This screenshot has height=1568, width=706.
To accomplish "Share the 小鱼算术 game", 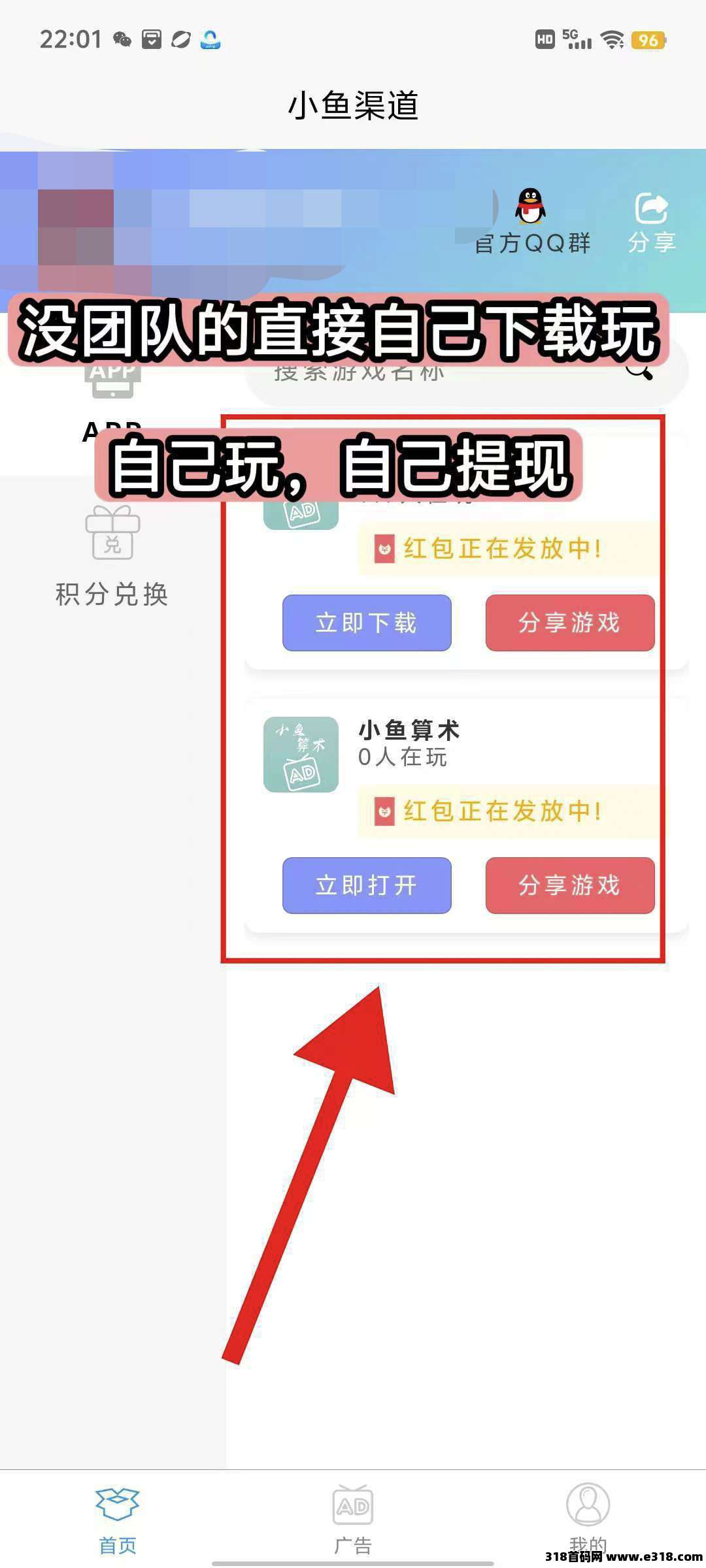I will pyautogui.click(x=569, y=885).
